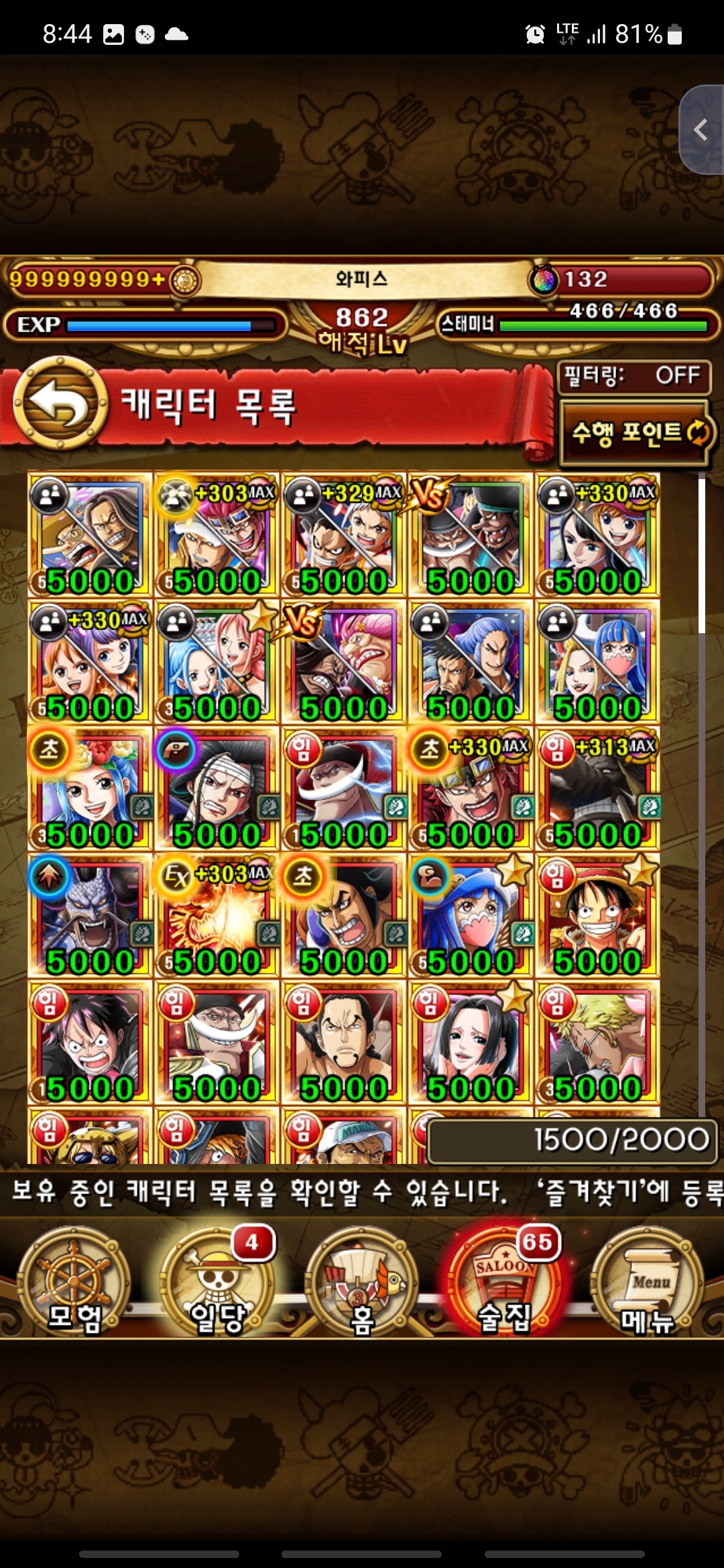724x1568 pixels.
Task: Open the +313 MAX dark beast character
Action: click(598, 789)
